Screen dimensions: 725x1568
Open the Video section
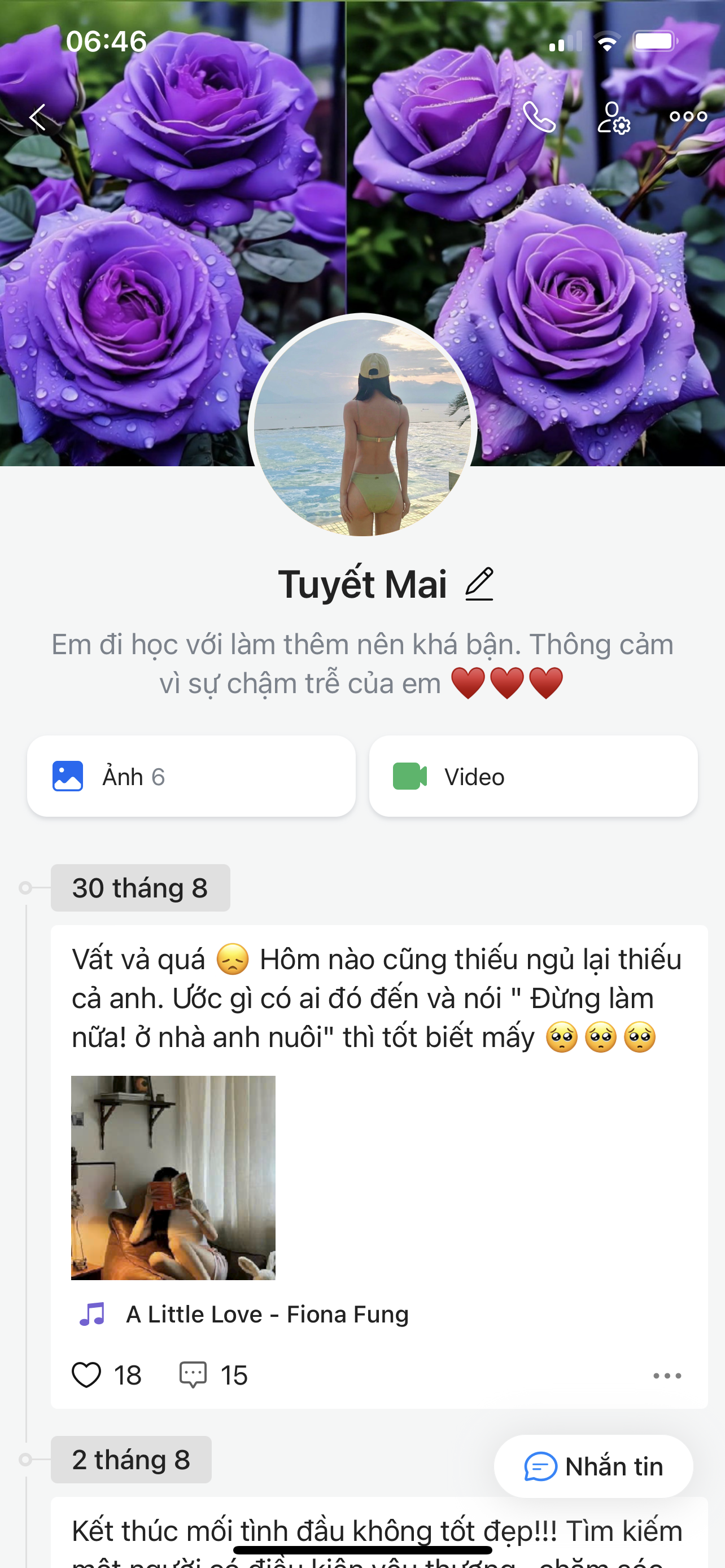tap(533, 776)
